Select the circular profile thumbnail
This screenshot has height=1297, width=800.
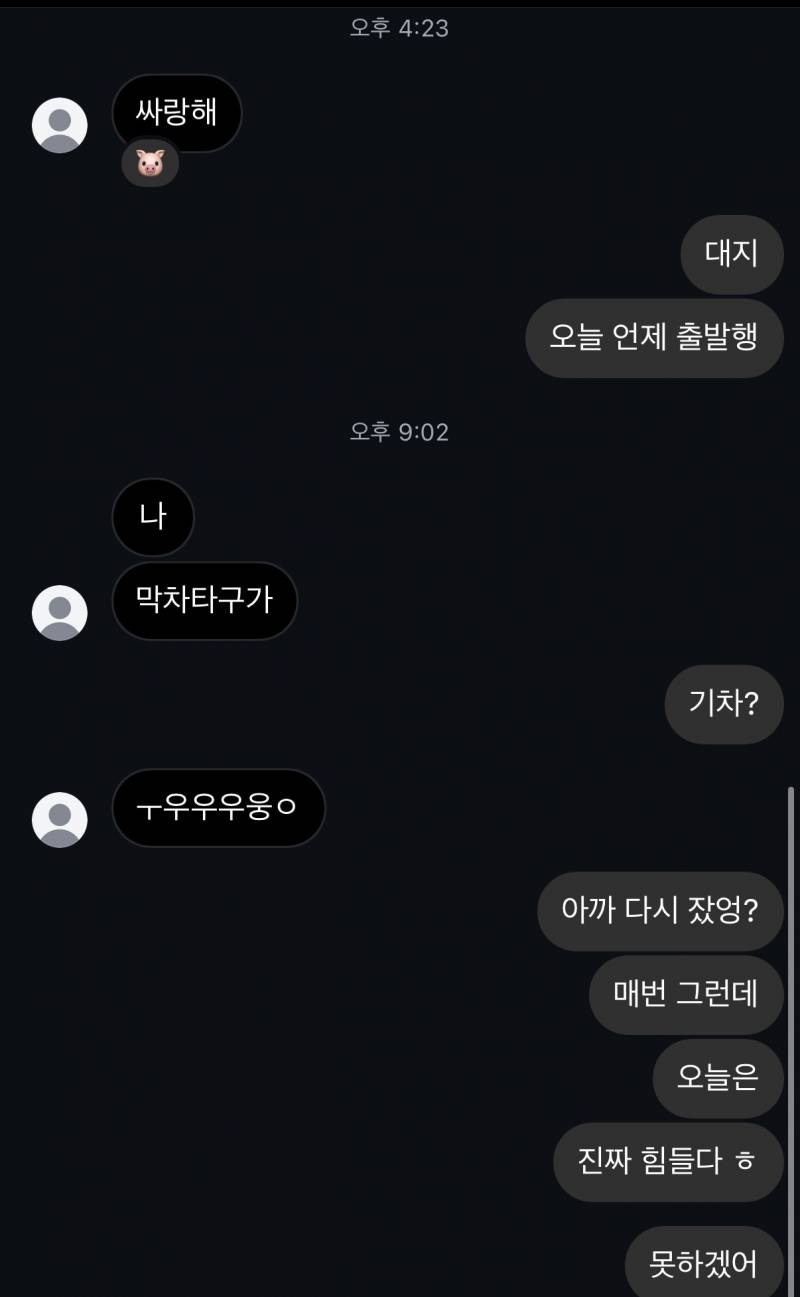pyautogui.click(x=59, y=124)
